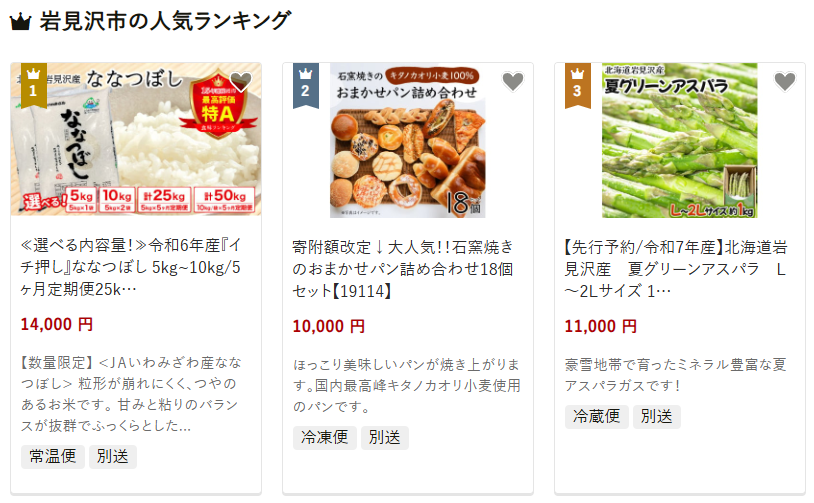Viewport: 814px width, 503px height.
Task: Favorite the おまかせパン詰め合わせ item
Action: (512, 82)
